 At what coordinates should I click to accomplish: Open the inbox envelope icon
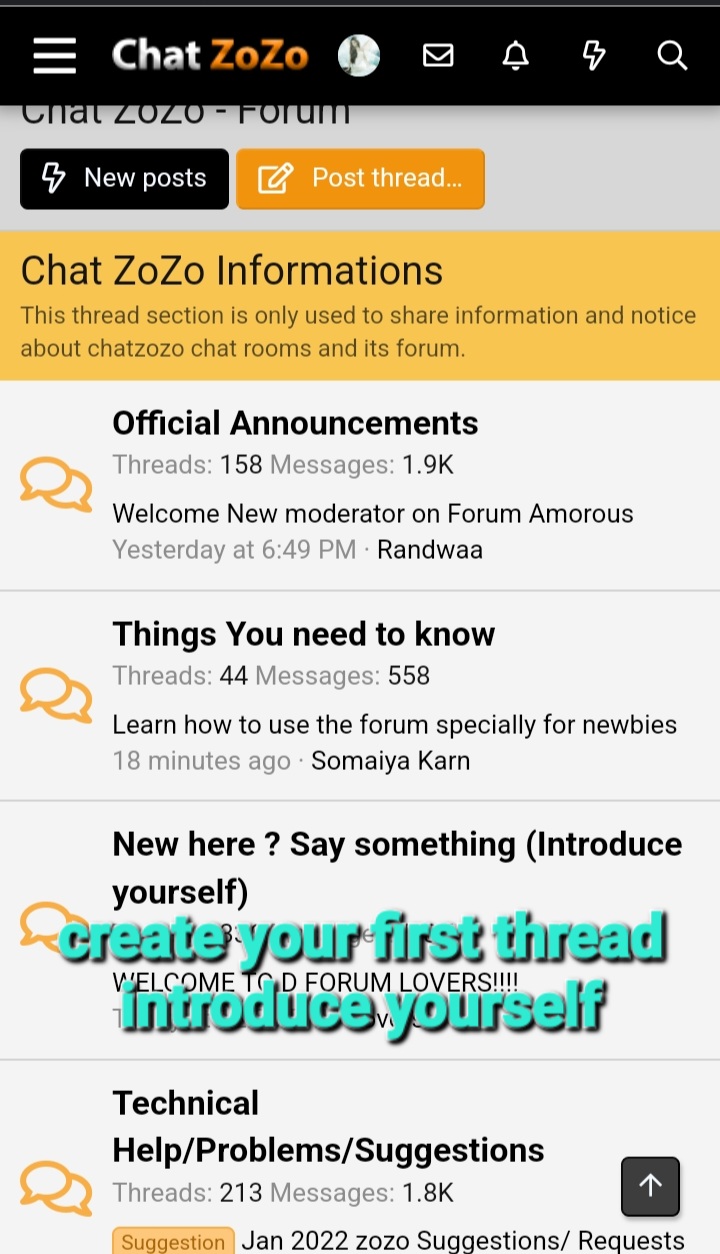click(x=438, y=55)
